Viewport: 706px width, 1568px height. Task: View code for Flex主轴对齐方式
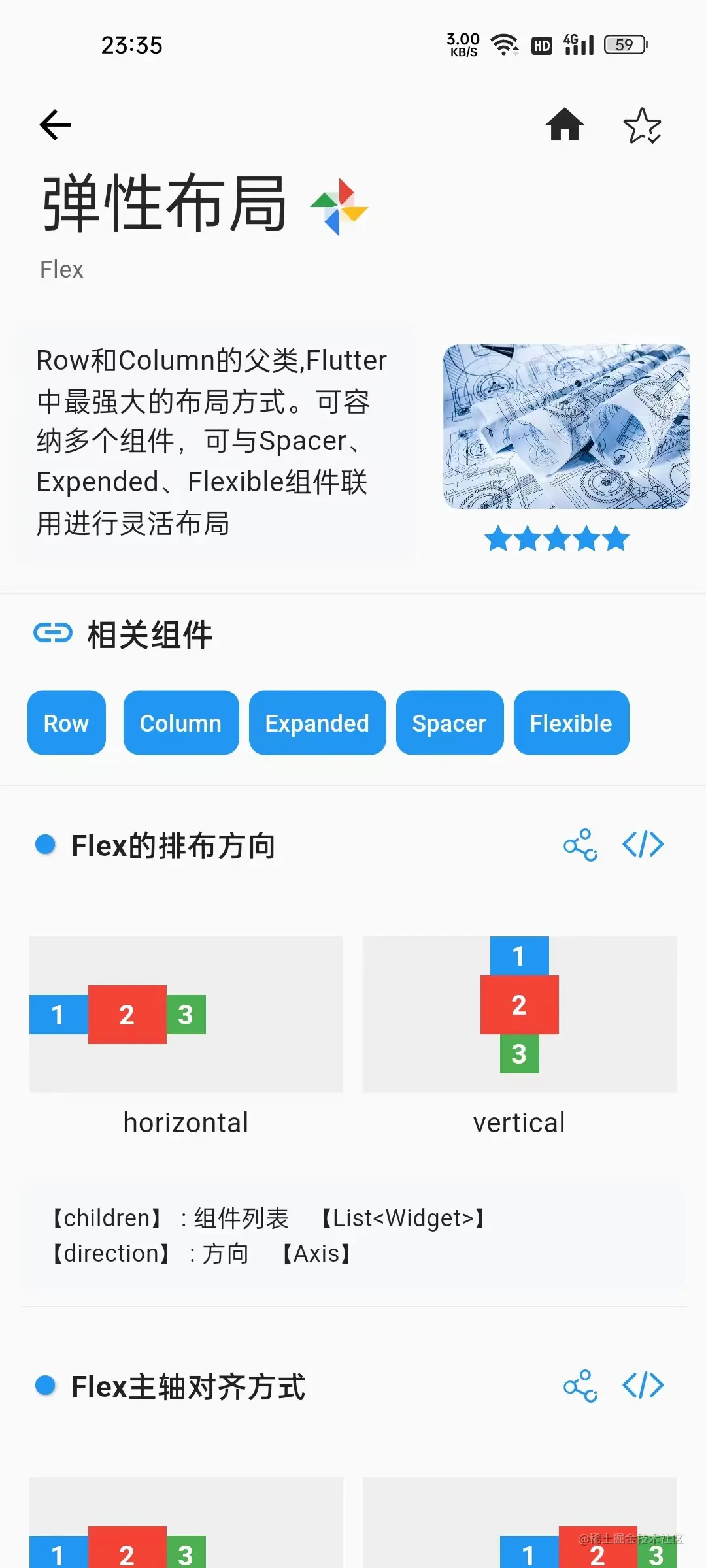[x=643, y=1385]
